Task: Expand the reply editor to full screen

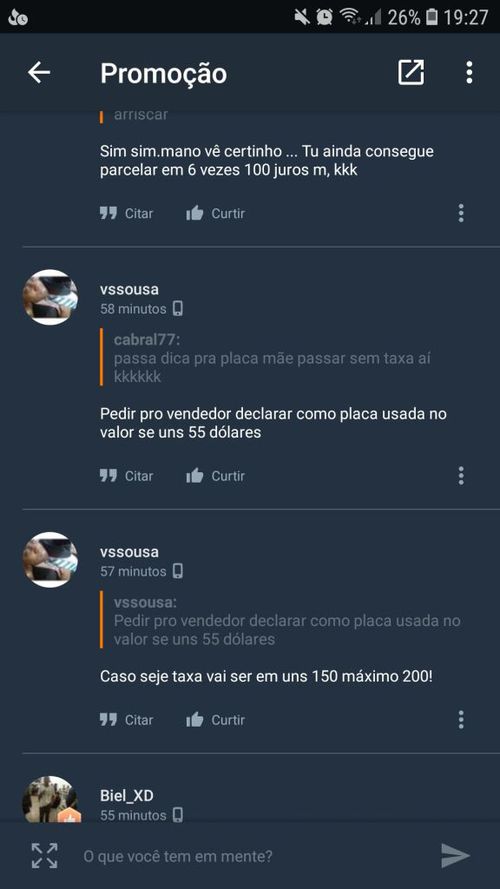Action: point(44,856)
